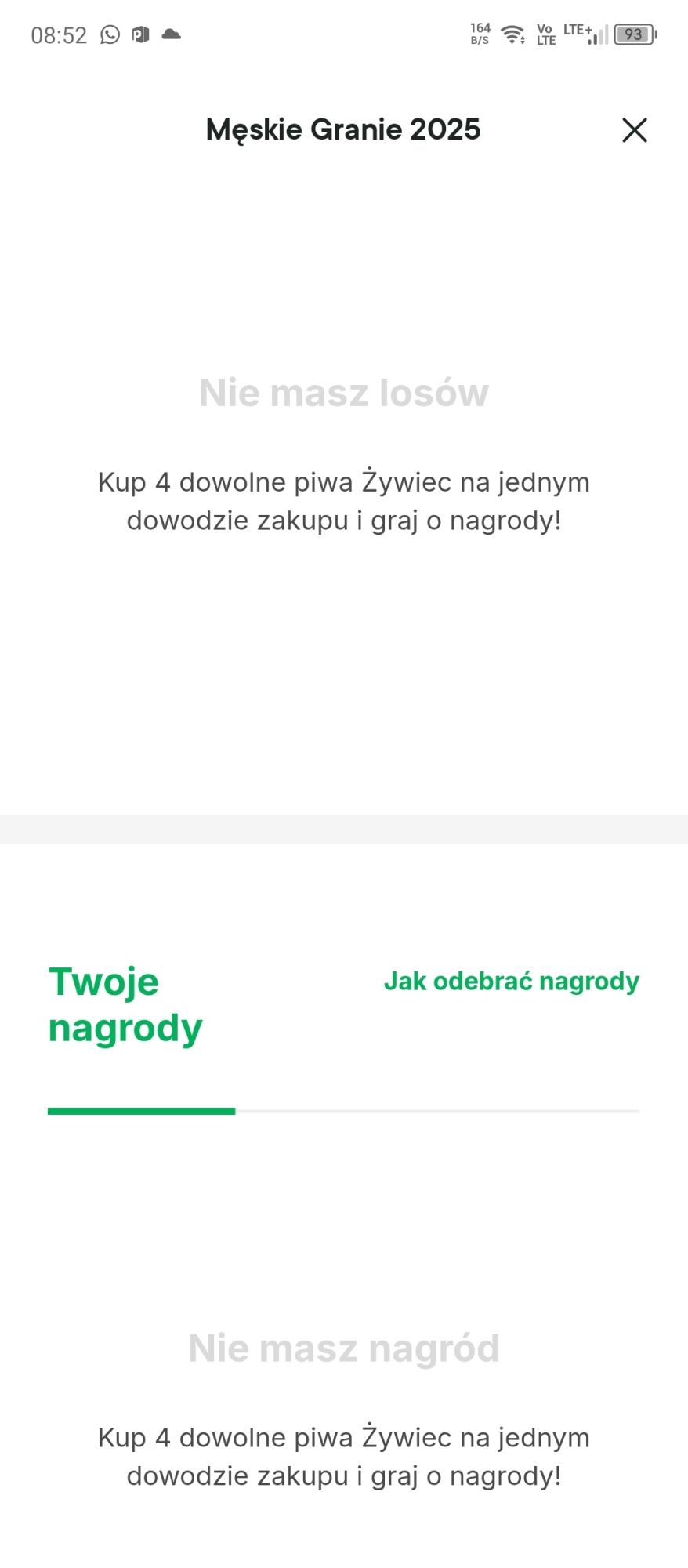Close the Męskie Granie 2025 screen
Viewport: 688px width, 1568px height.
point(634,130)
